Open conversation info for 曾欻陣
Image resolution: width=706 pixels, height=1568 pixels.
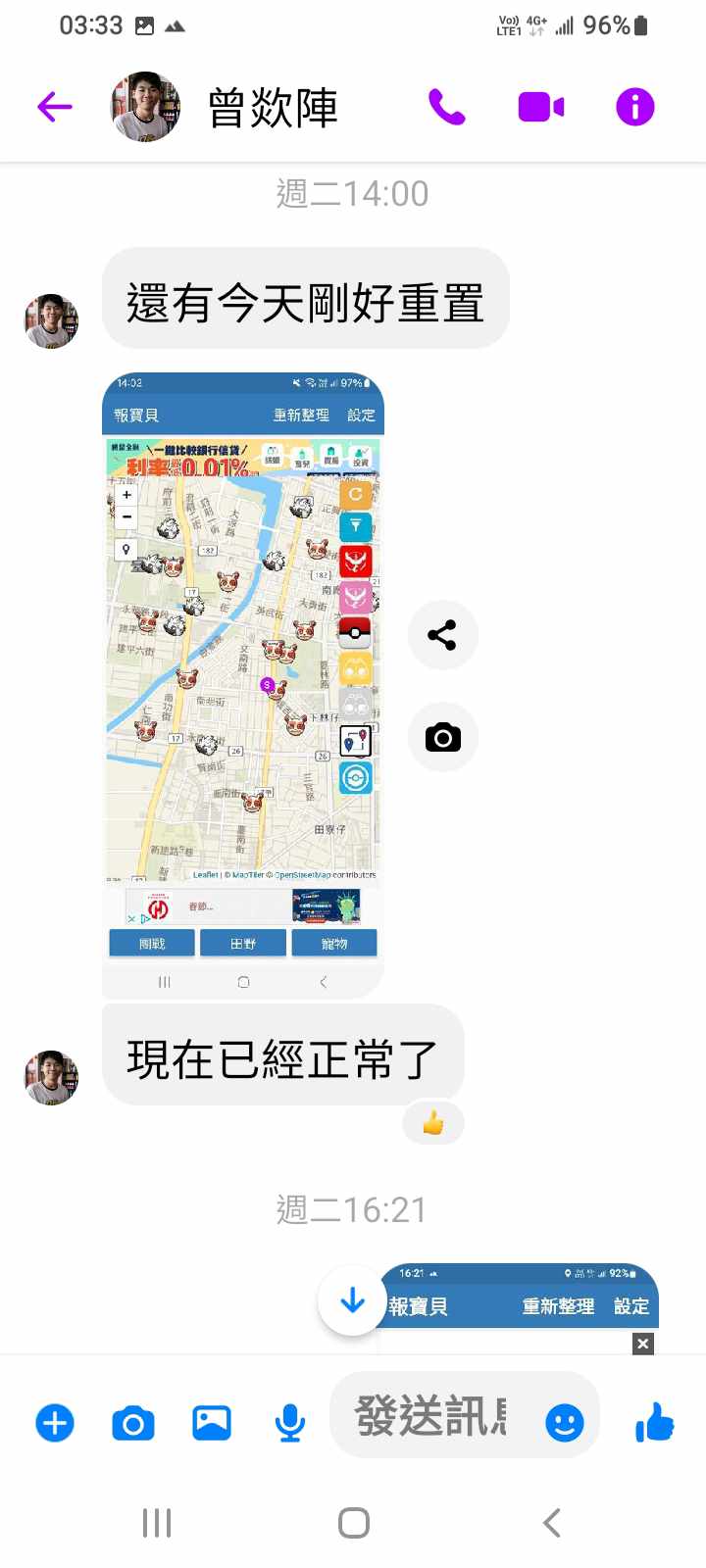[x=634, y=107]
